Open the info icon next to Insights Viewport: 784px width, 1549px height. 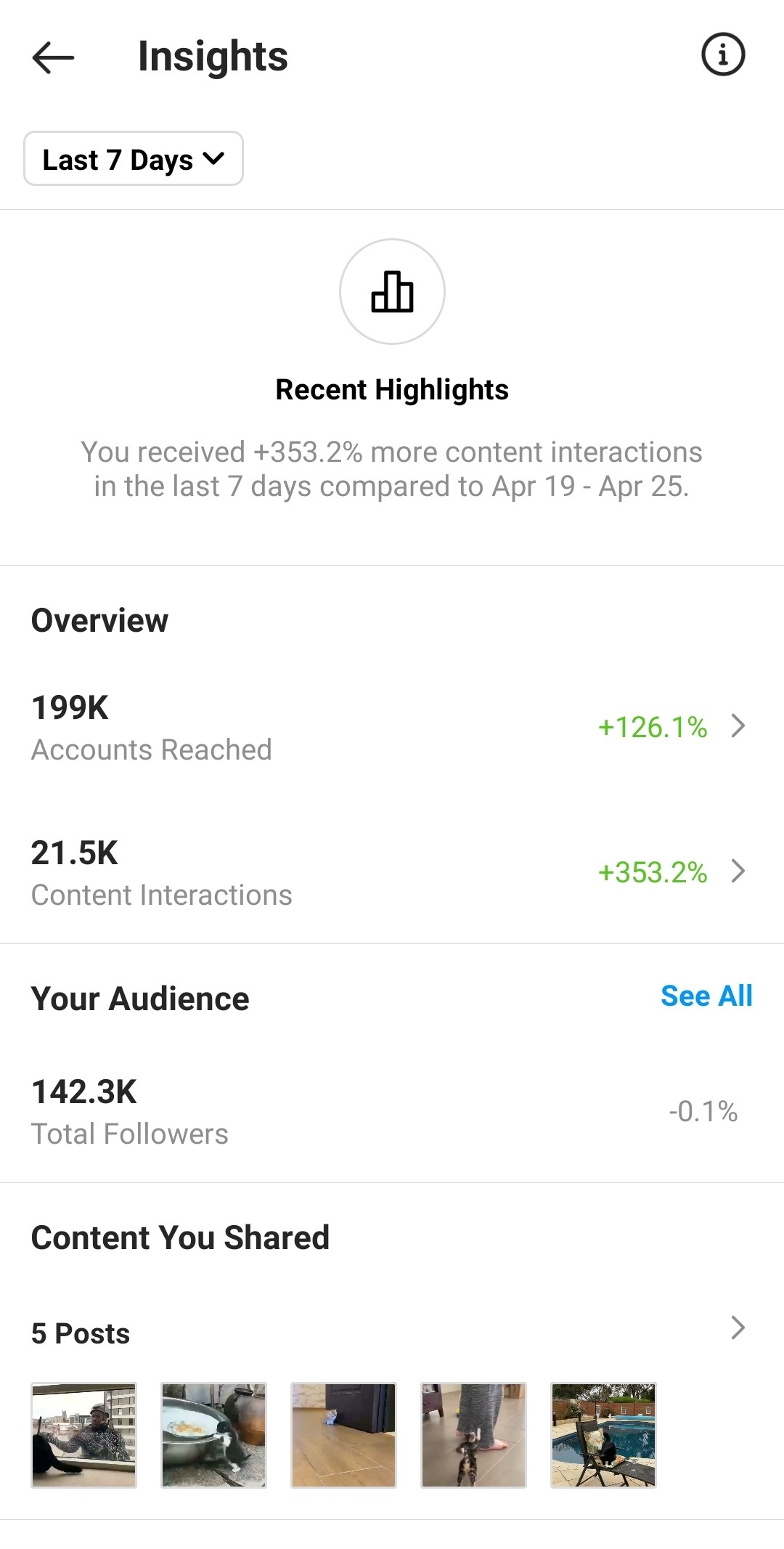coord(723,54)
